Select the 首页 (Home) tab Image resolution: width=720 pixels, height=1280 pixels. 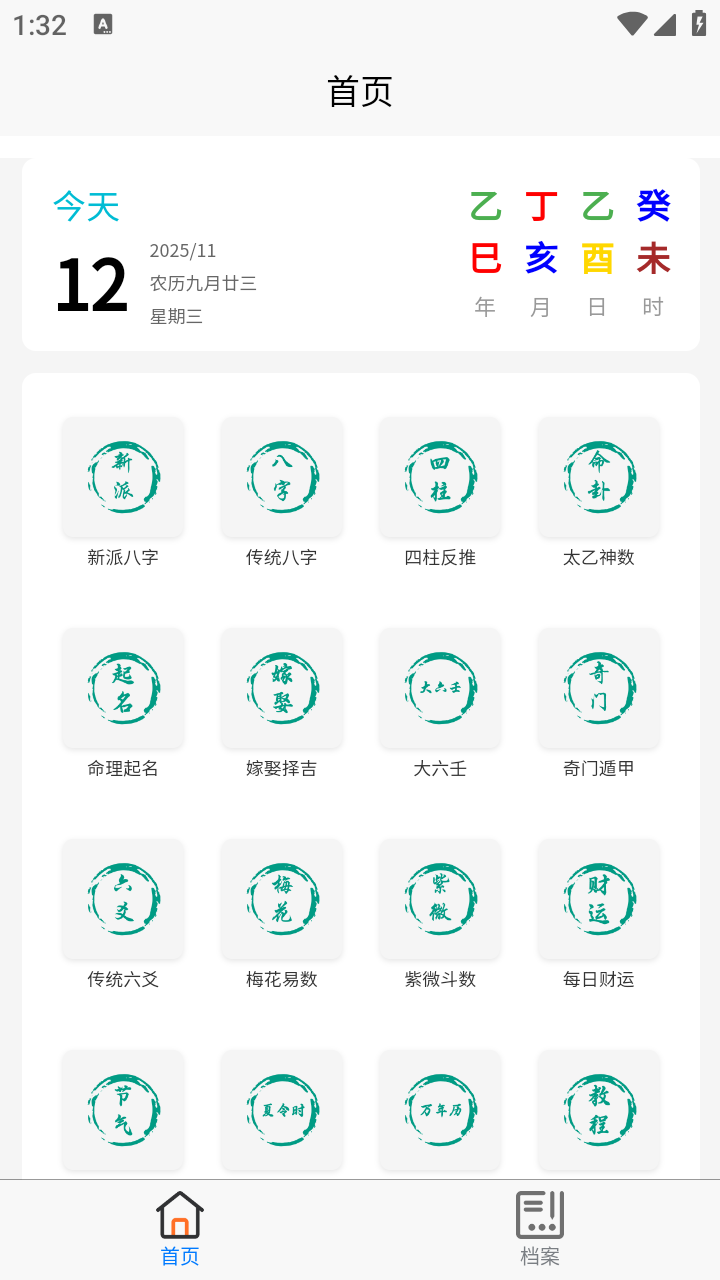[x=179, y=1226]
